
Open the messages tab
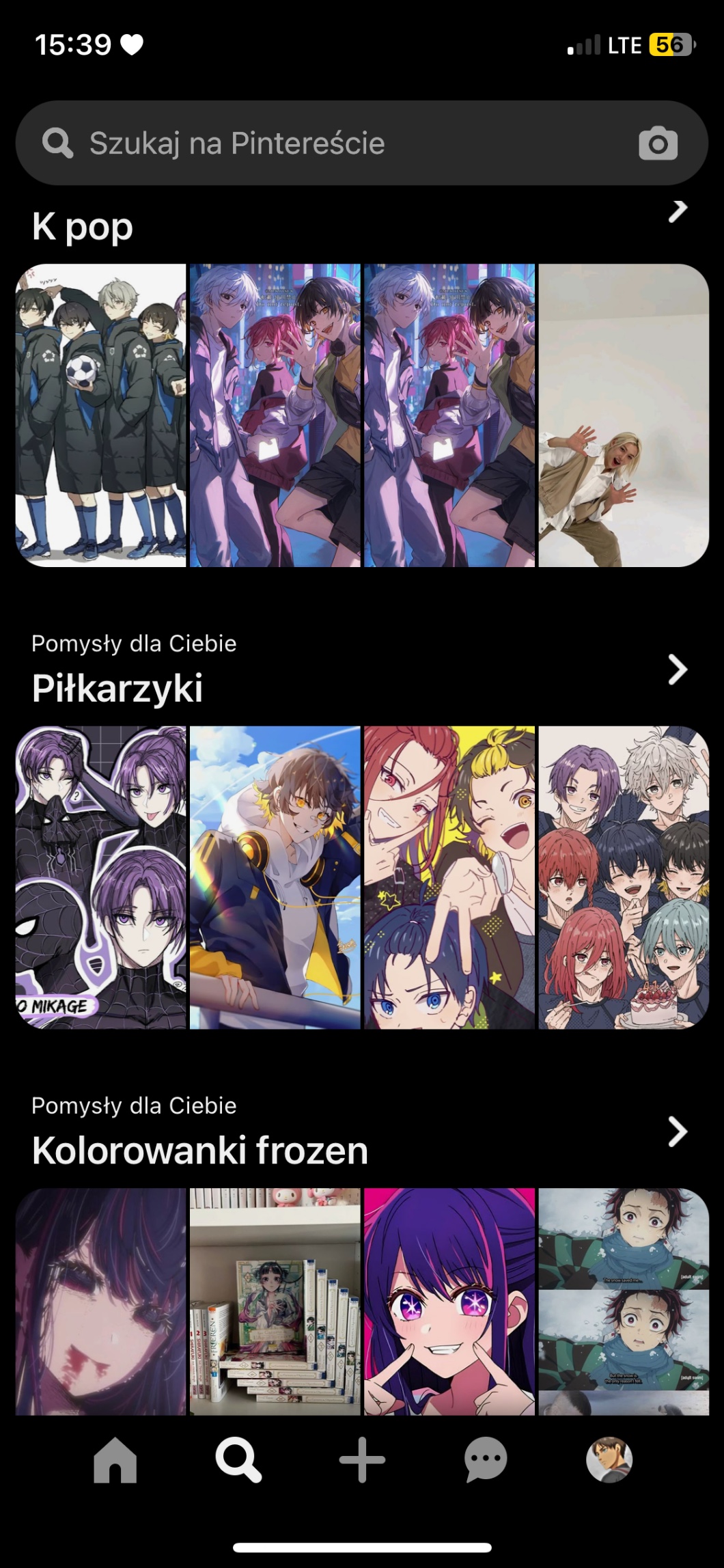486,1460
